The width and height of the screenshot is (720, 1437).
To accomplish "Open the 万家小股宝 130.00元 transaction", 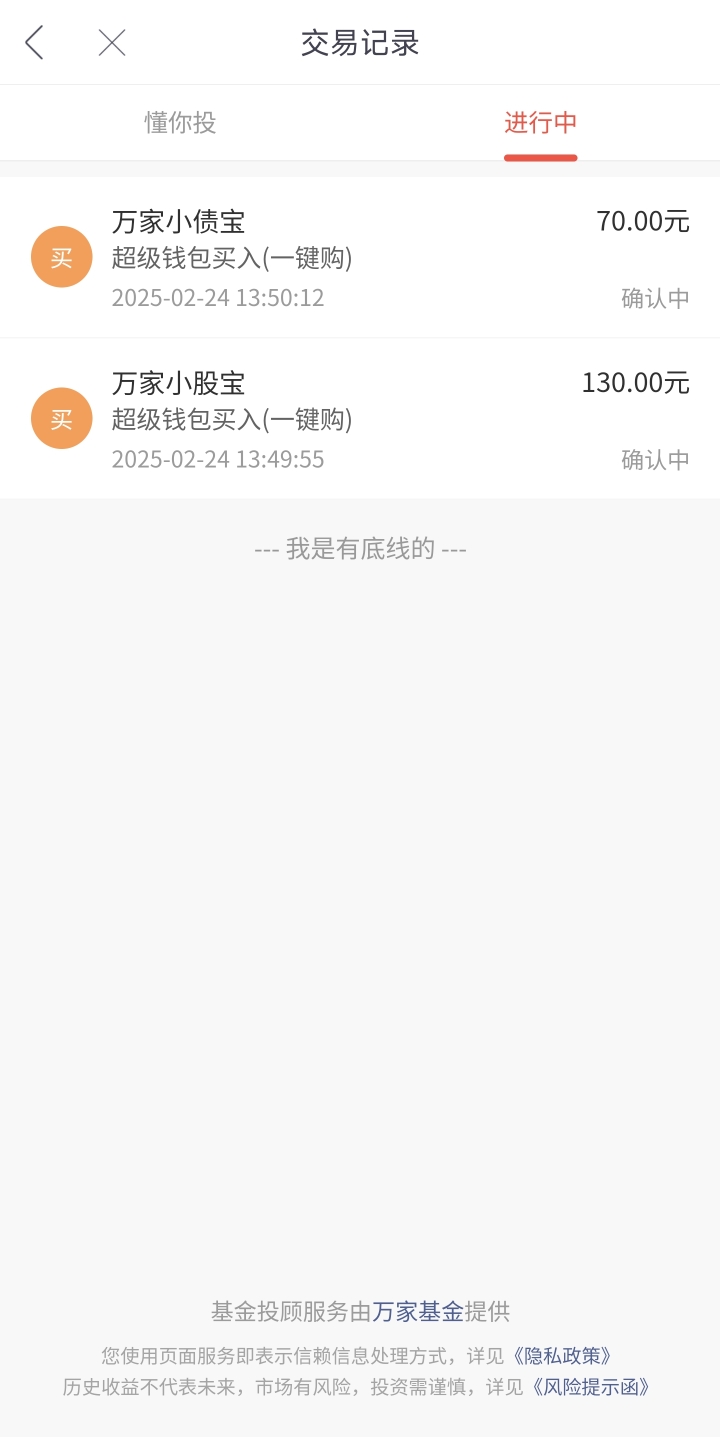I will 360,419.
